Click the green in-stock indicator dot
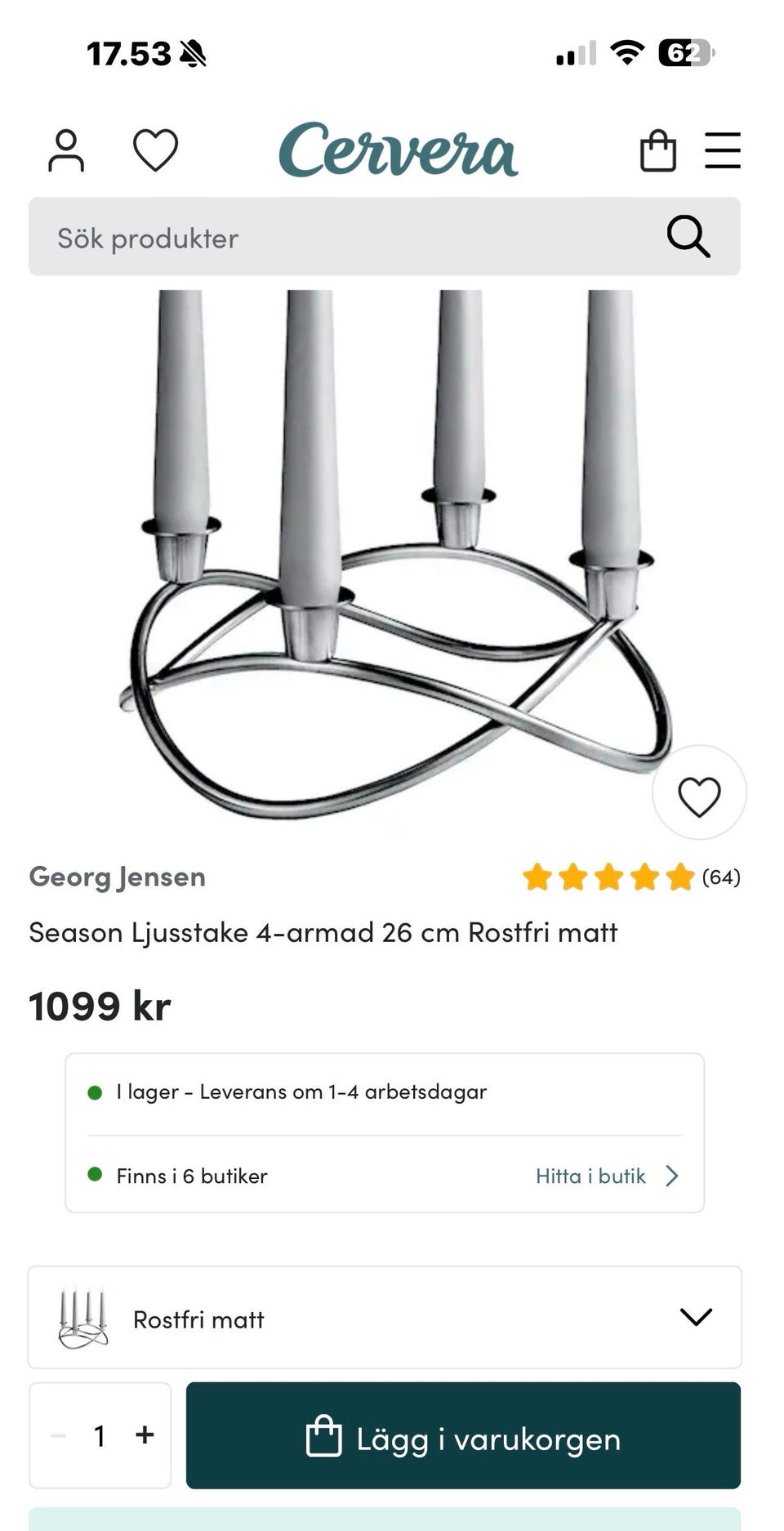 coord(95,1091)
